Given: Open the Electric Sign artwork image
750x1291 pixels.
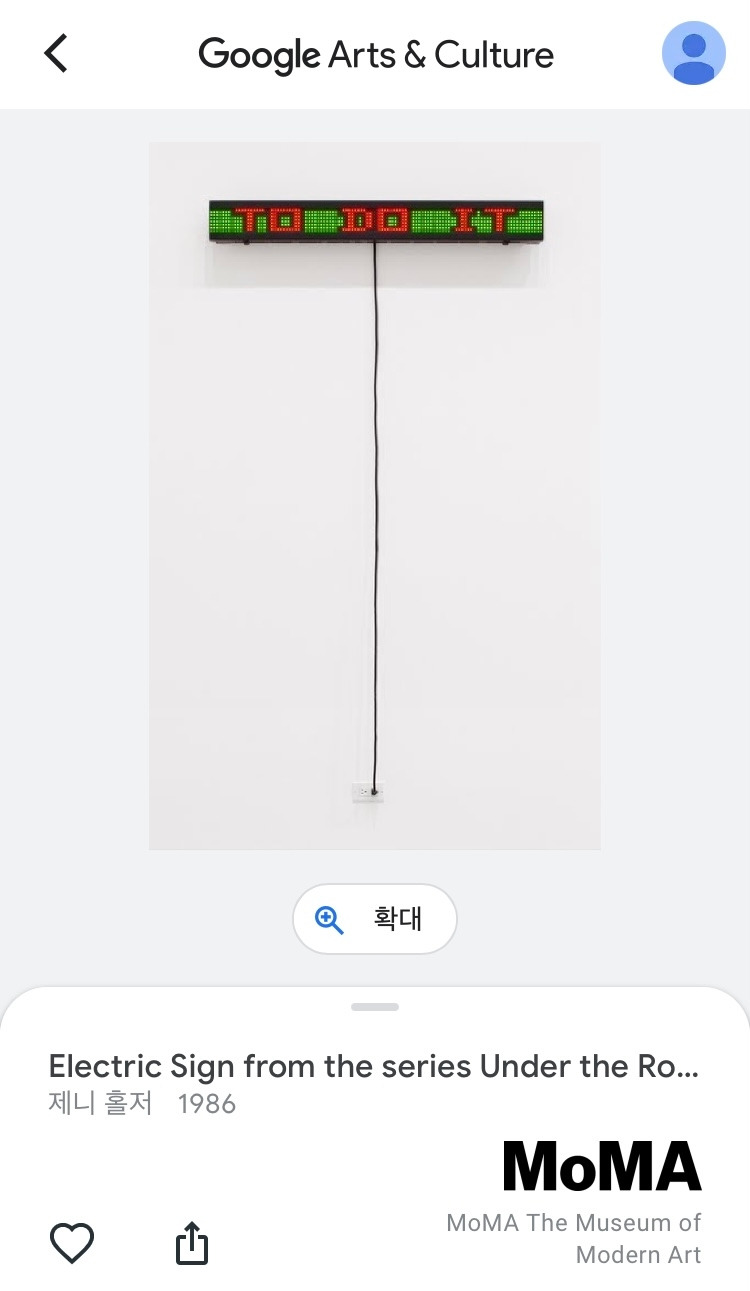Looking at the screenshot, I should 375,495.
